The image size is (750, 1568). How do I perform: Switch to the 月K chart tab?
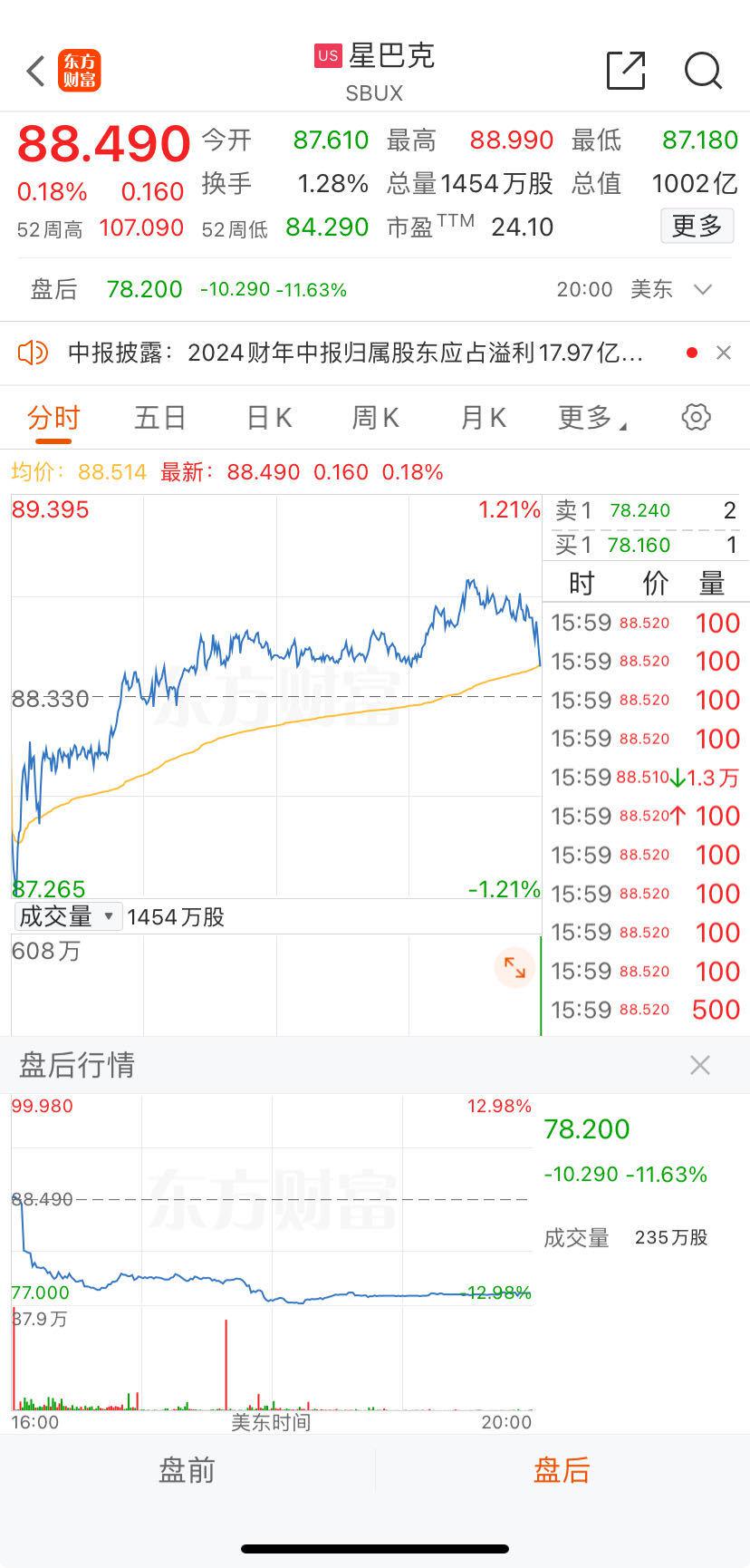point(483,418)
